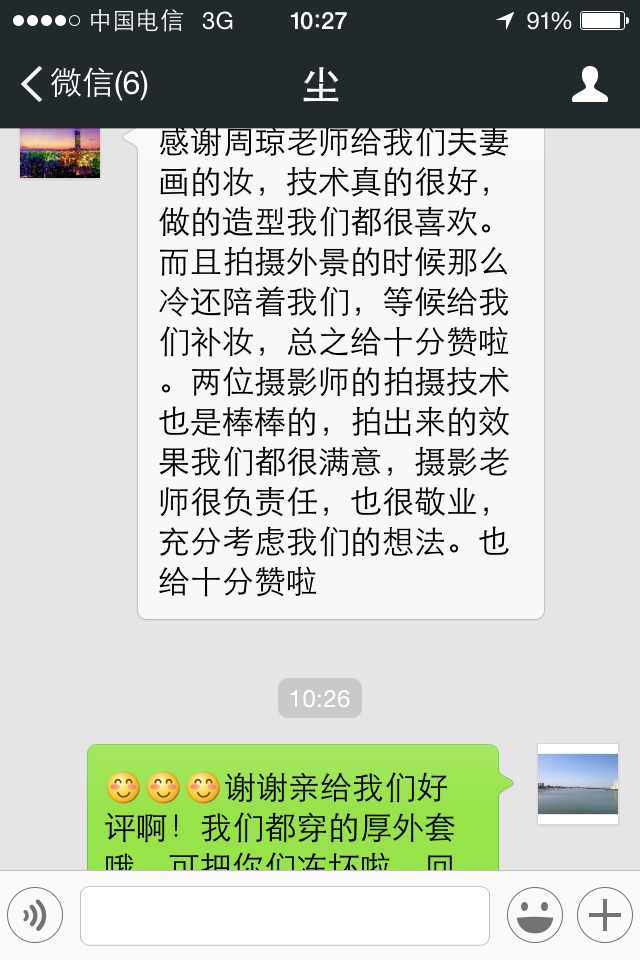
Task: Tap the message text field
Action: click(285, 915)
